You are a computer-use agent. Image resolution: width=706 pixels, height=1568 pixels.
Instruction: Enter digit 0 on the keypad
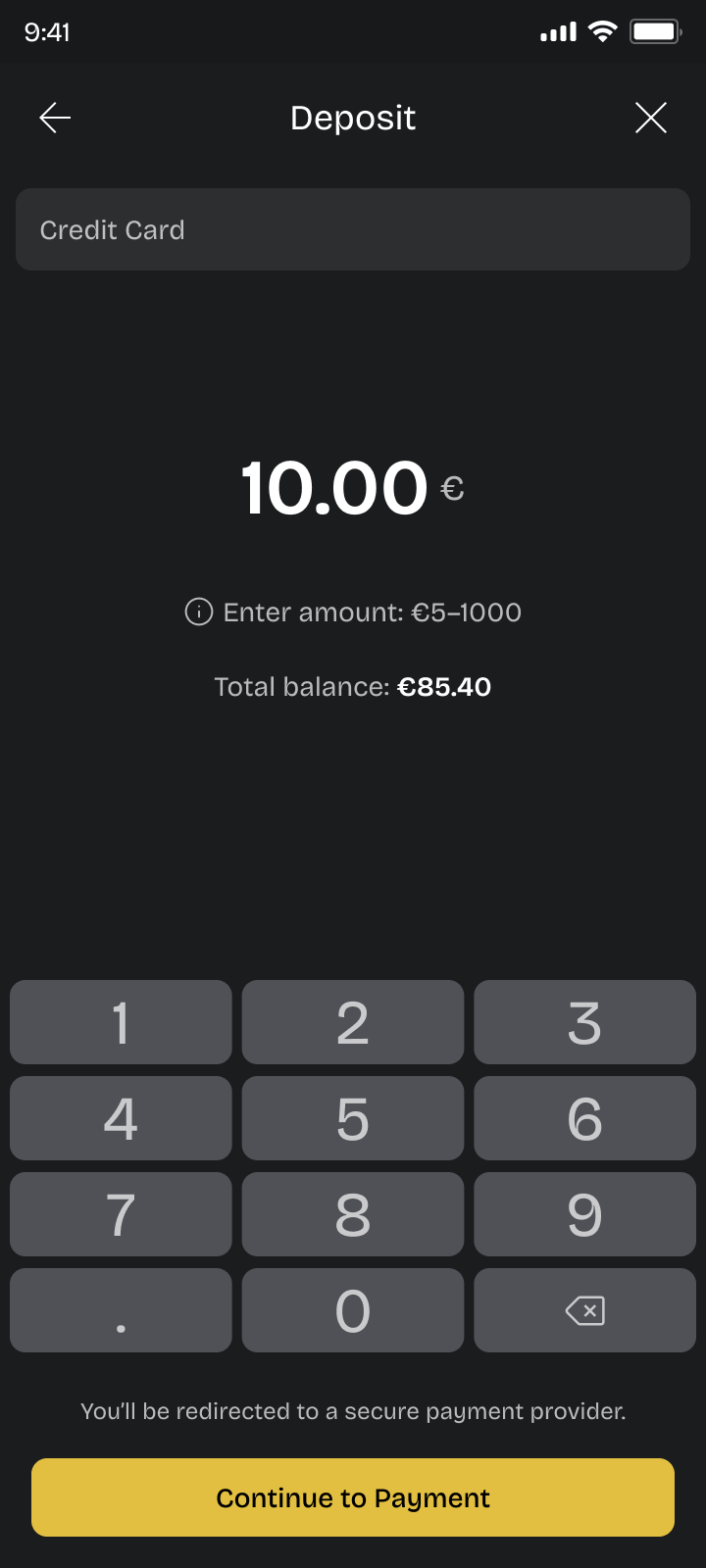(x=353, y=1310)
